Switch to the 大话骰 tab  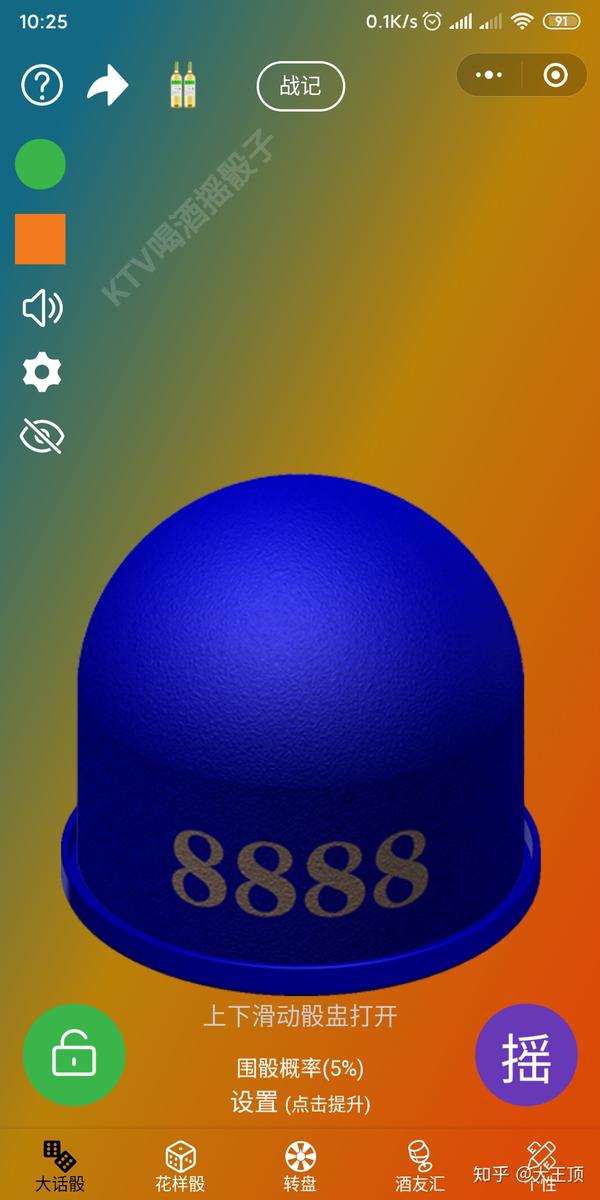click(60, 1166)
